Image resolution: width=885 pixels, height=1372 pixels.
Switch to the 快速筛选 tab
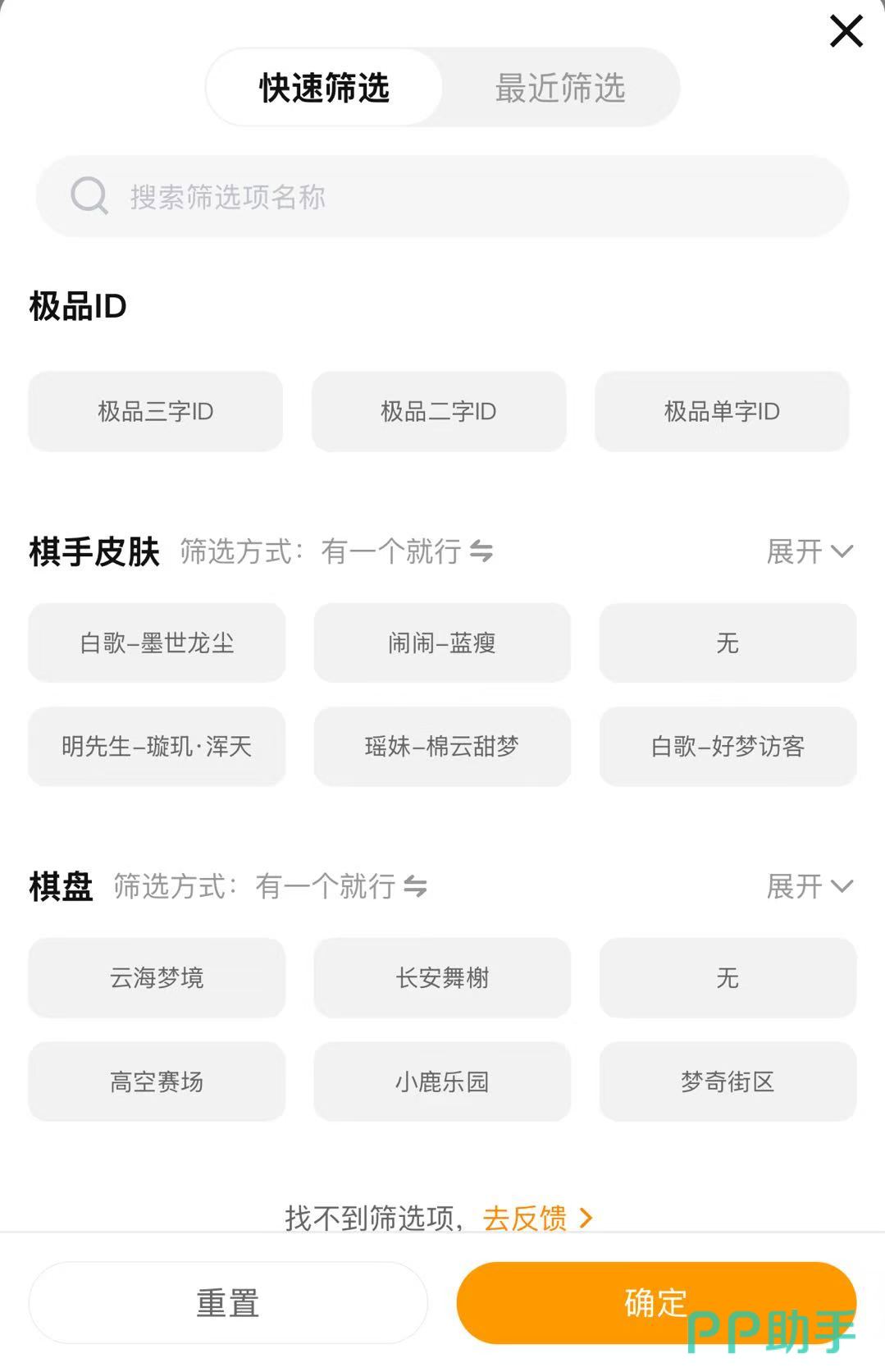click(325, 88)
